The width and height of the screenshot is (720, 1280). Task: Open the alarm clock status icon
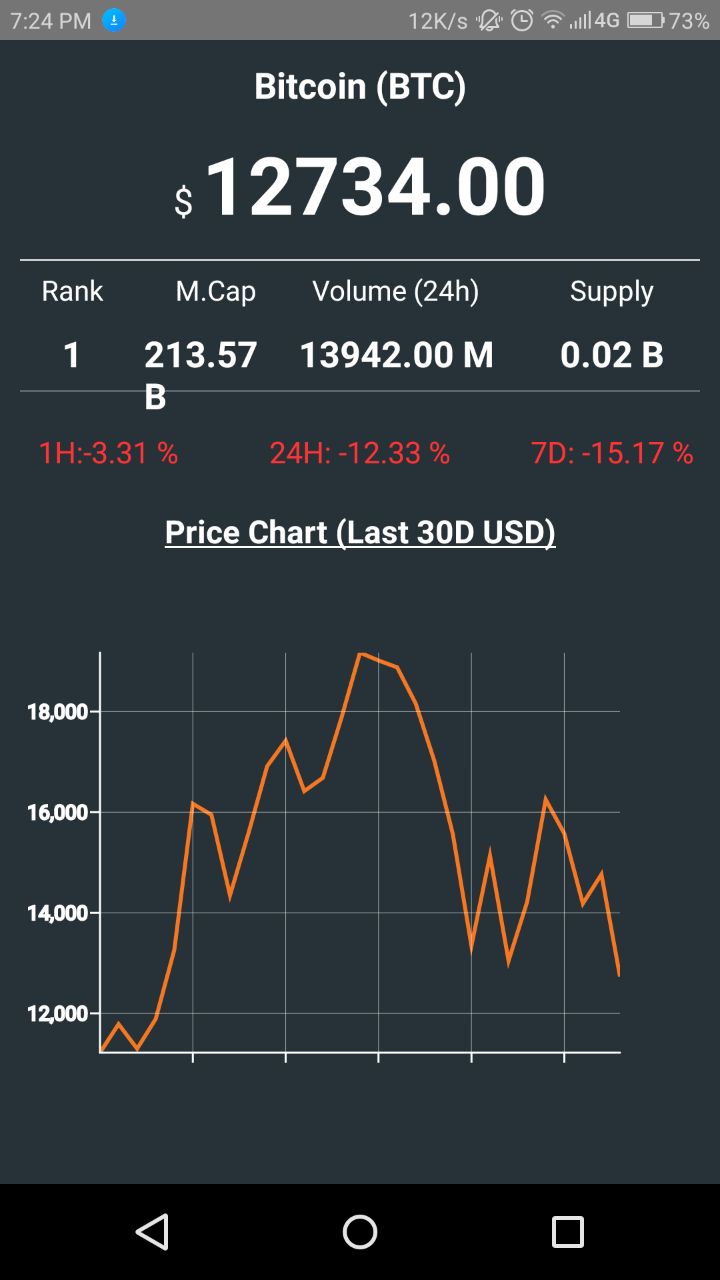522,20
